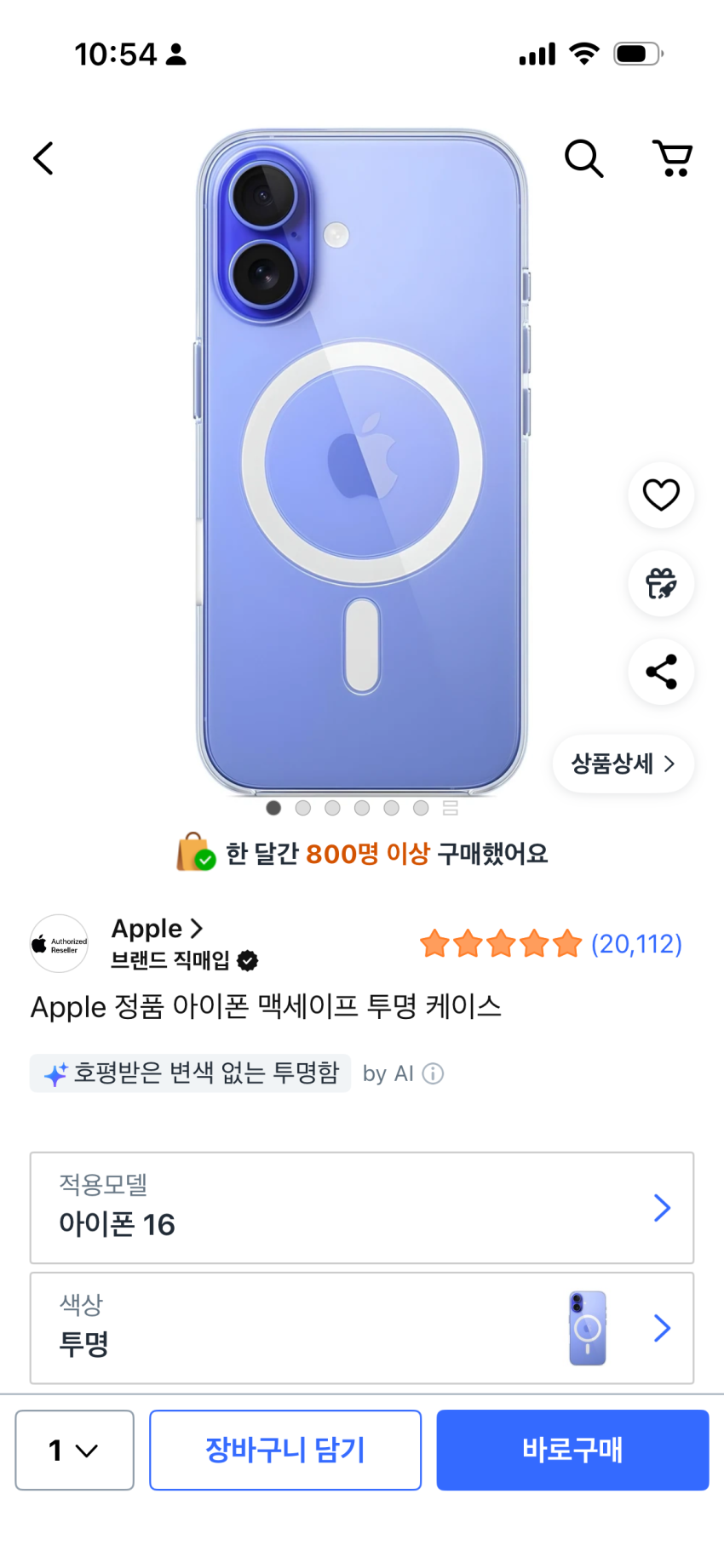724x1568 pixels.
Task: Share this product
Action: pyautogui.click(x=661, y=672)
